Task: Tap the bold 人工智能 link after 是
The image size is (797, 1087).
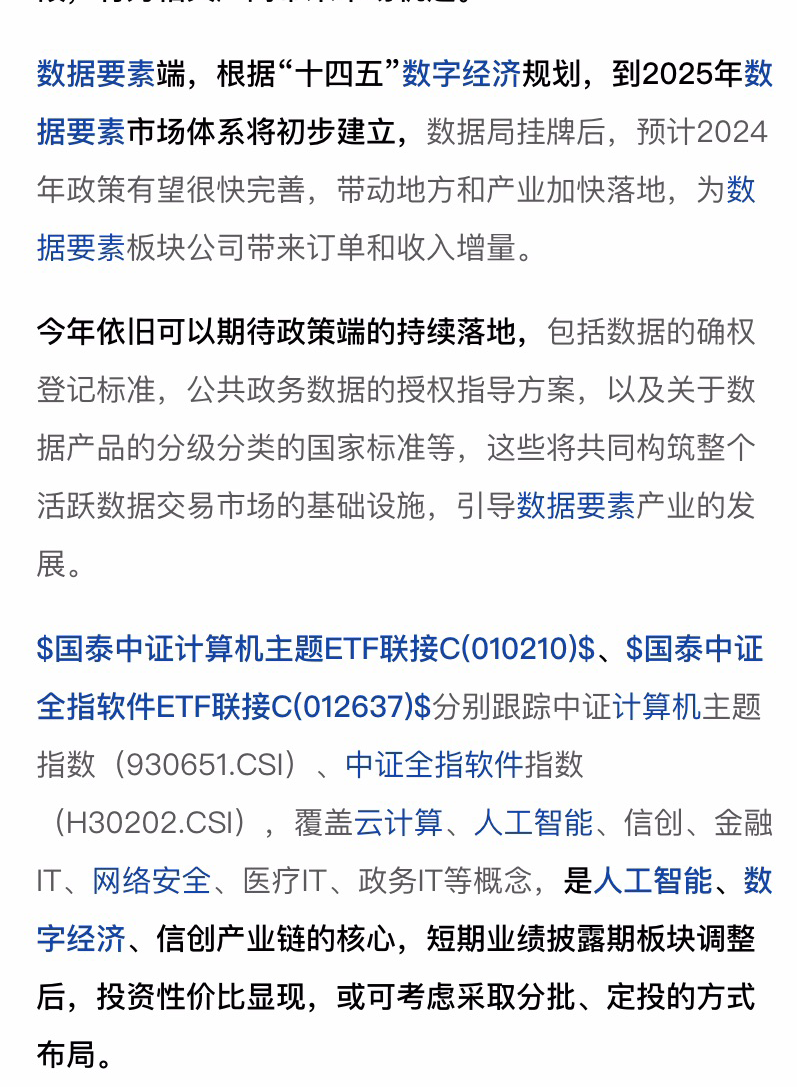Action: pyautogui.click(x=653, y=881)
